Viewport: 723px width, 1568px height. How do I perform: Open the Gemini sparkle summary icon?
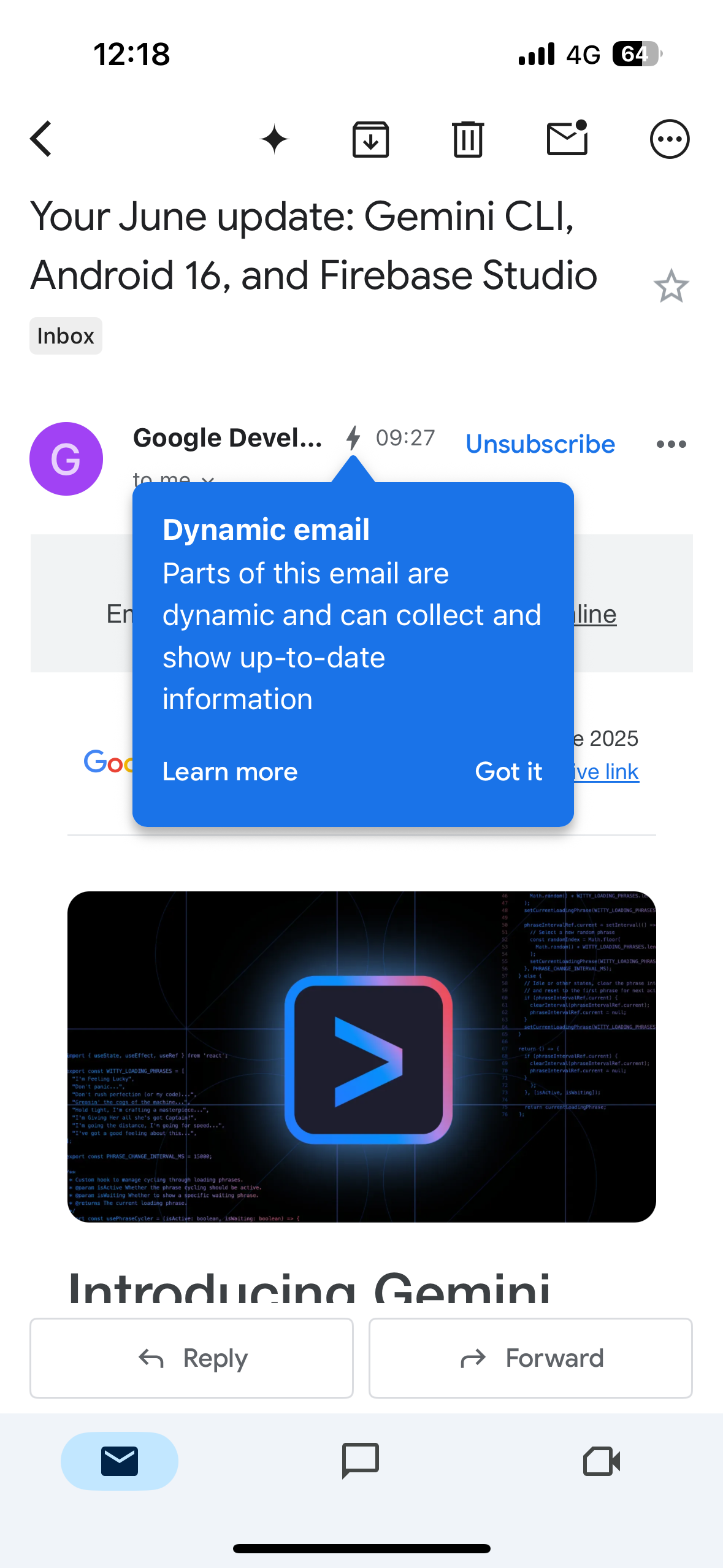point(274,139)
